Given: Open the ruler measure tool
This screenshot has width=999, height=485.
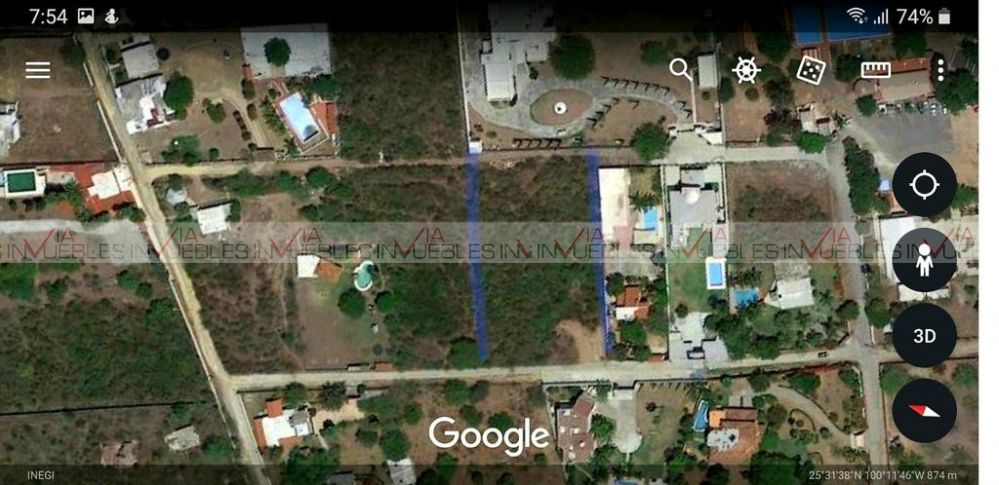Looking at the screenshot, I should tap(875, 69).
